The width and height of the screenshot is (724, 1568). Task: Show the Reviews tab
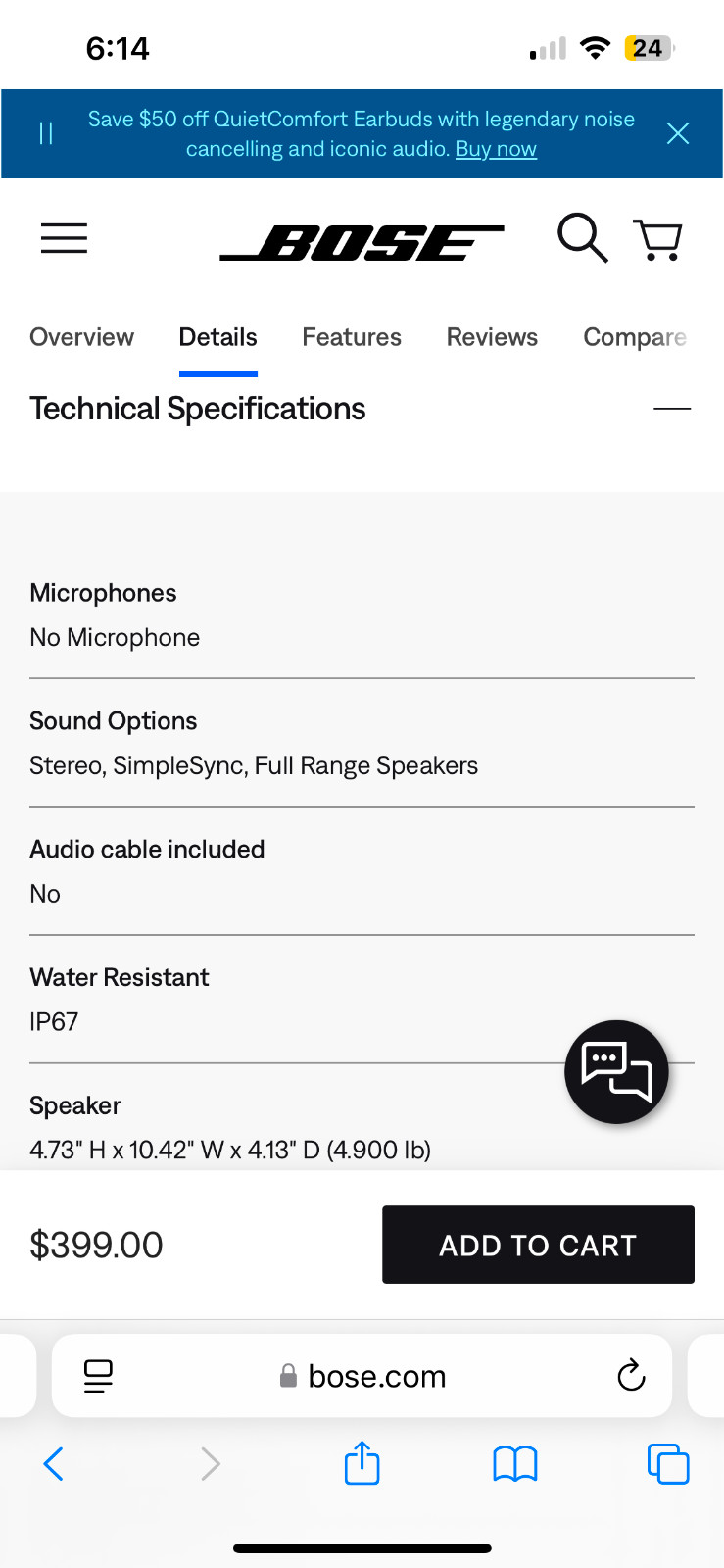pos(492,337)
